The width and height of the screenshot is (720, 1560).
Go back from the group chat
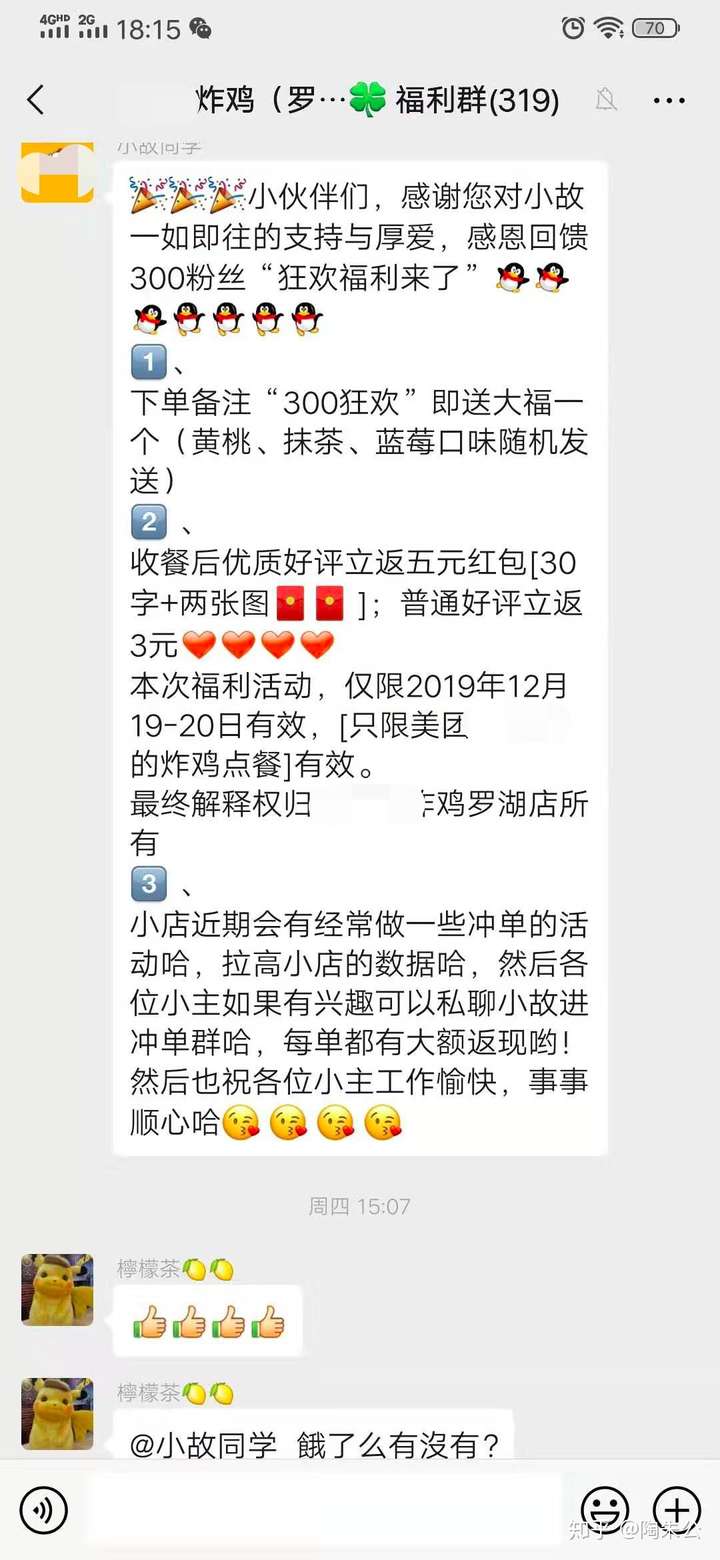tap(36, 100)
